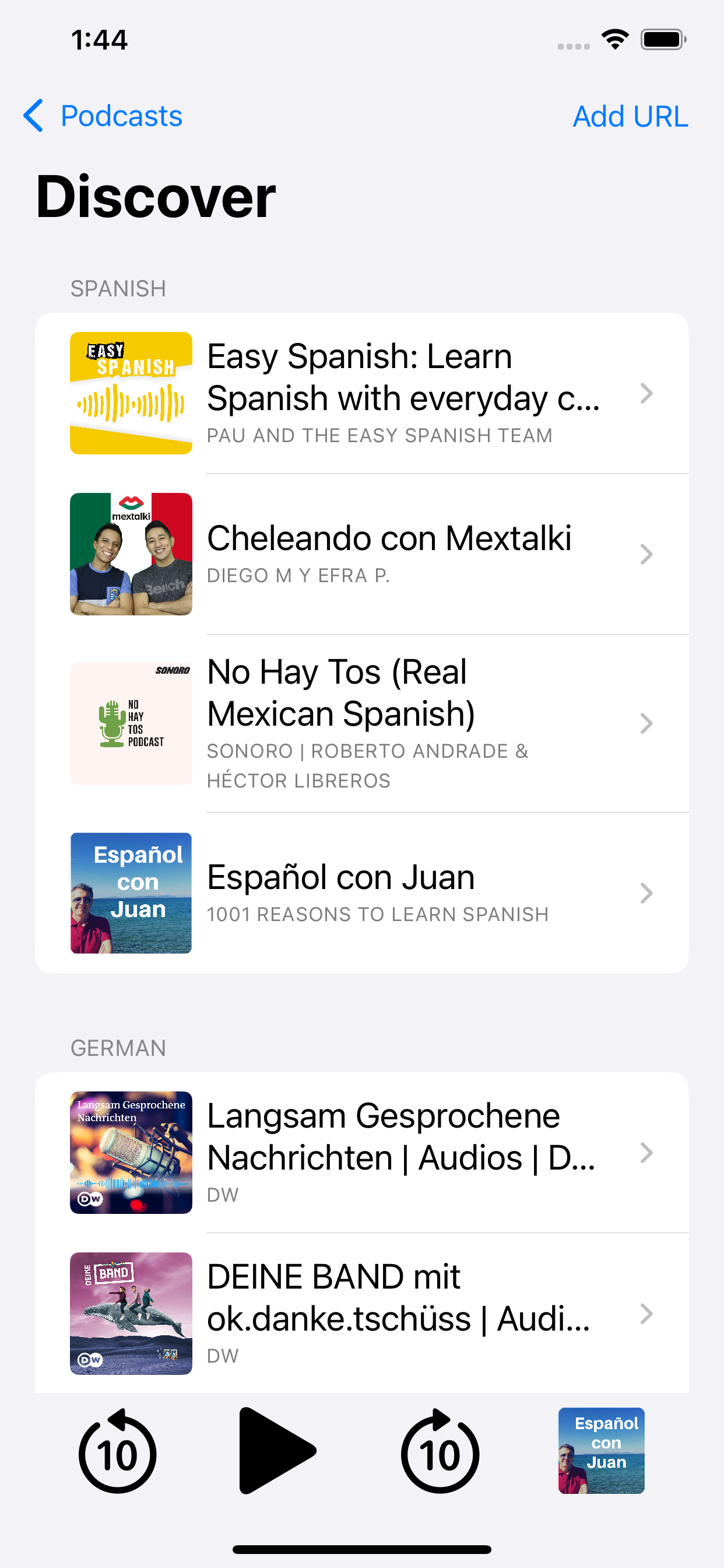Tap the Add URL button
Image resolution: width=724 pixels, height=1568 pixels.
point(630,116)
